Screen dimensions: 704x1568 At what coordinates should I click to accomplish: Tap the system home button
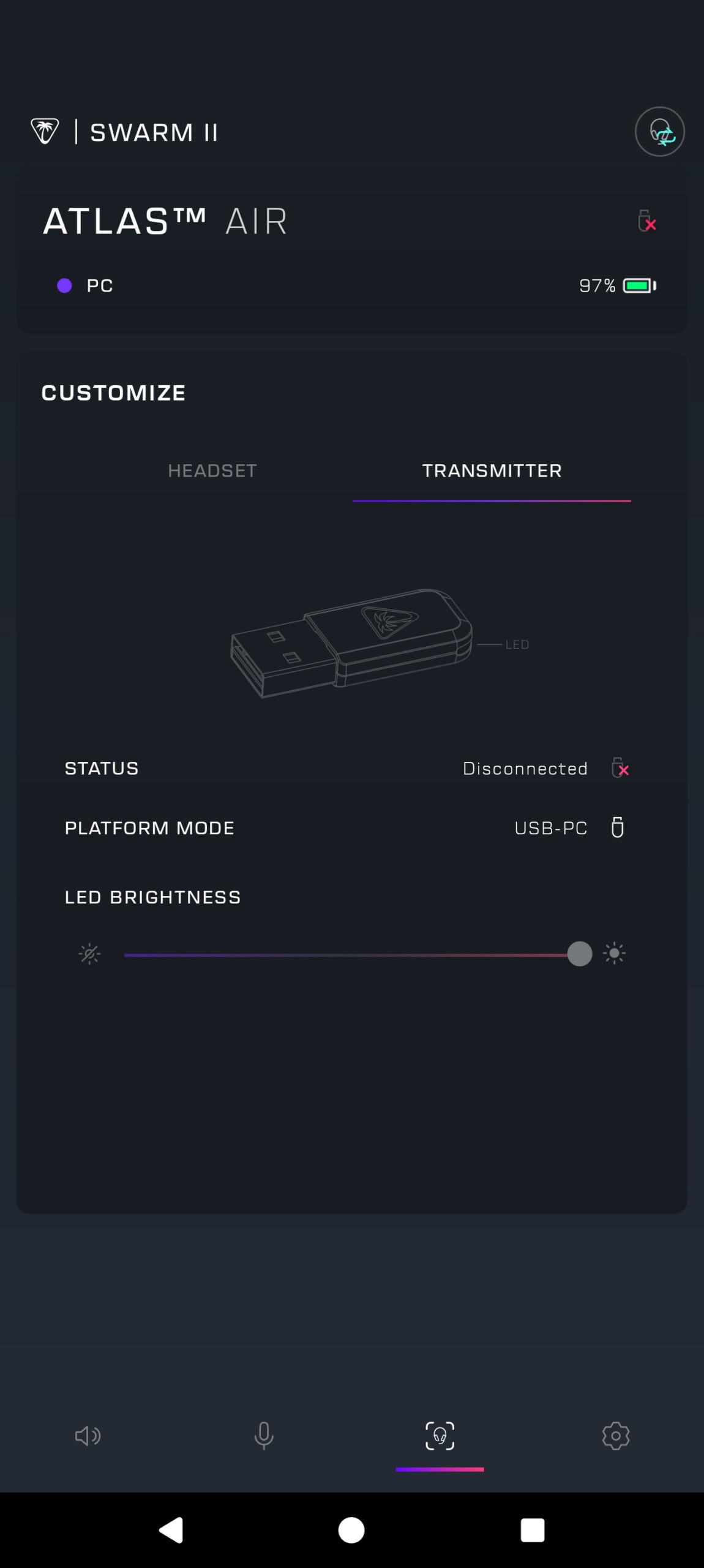coord(351,1530)
